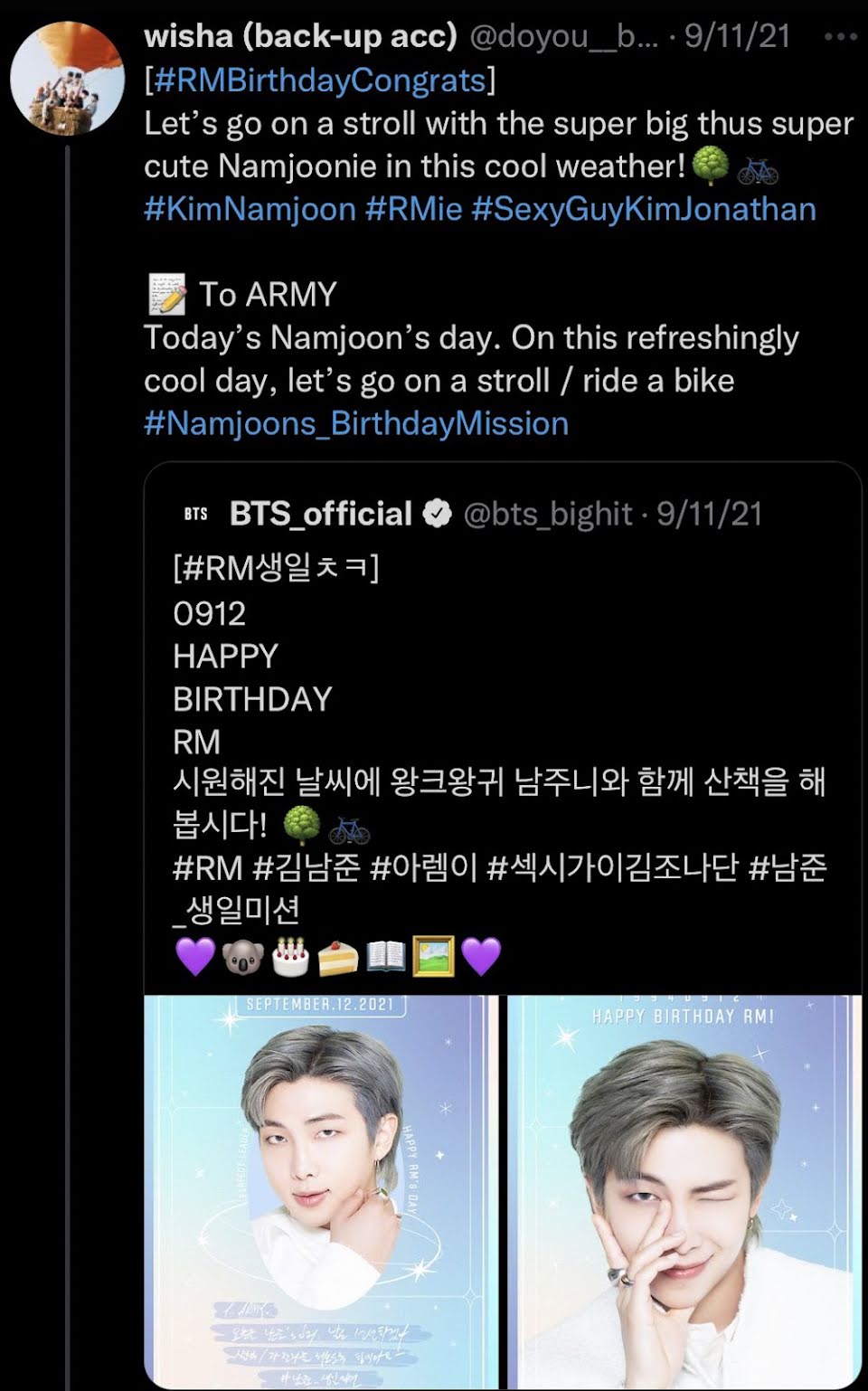
Task: Open the #Namjoons_BirthdayMission hashtag
Action: pyautogui.click(x=356, y=423)
